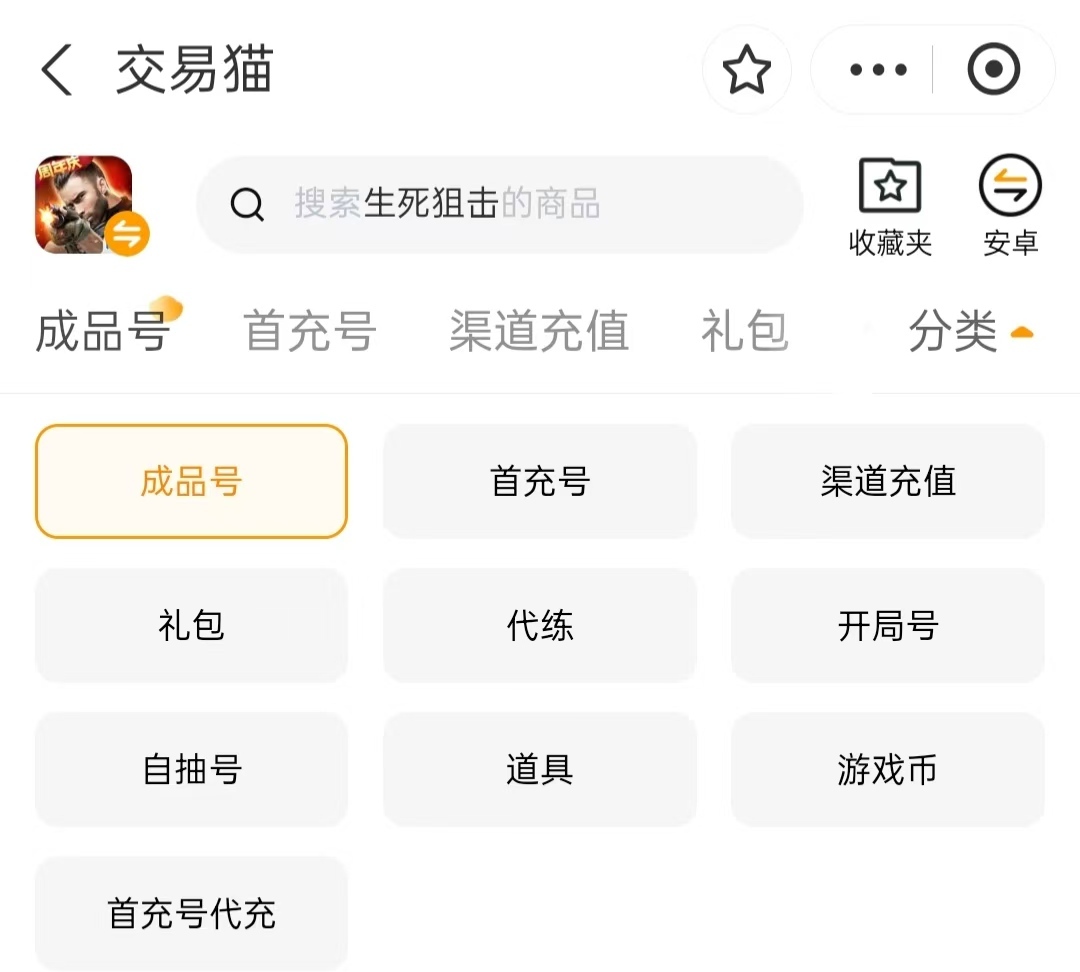This screenshot has height=972, width=1080.
Task: Select the 自抽号 category chip
Action: point(191,770)
